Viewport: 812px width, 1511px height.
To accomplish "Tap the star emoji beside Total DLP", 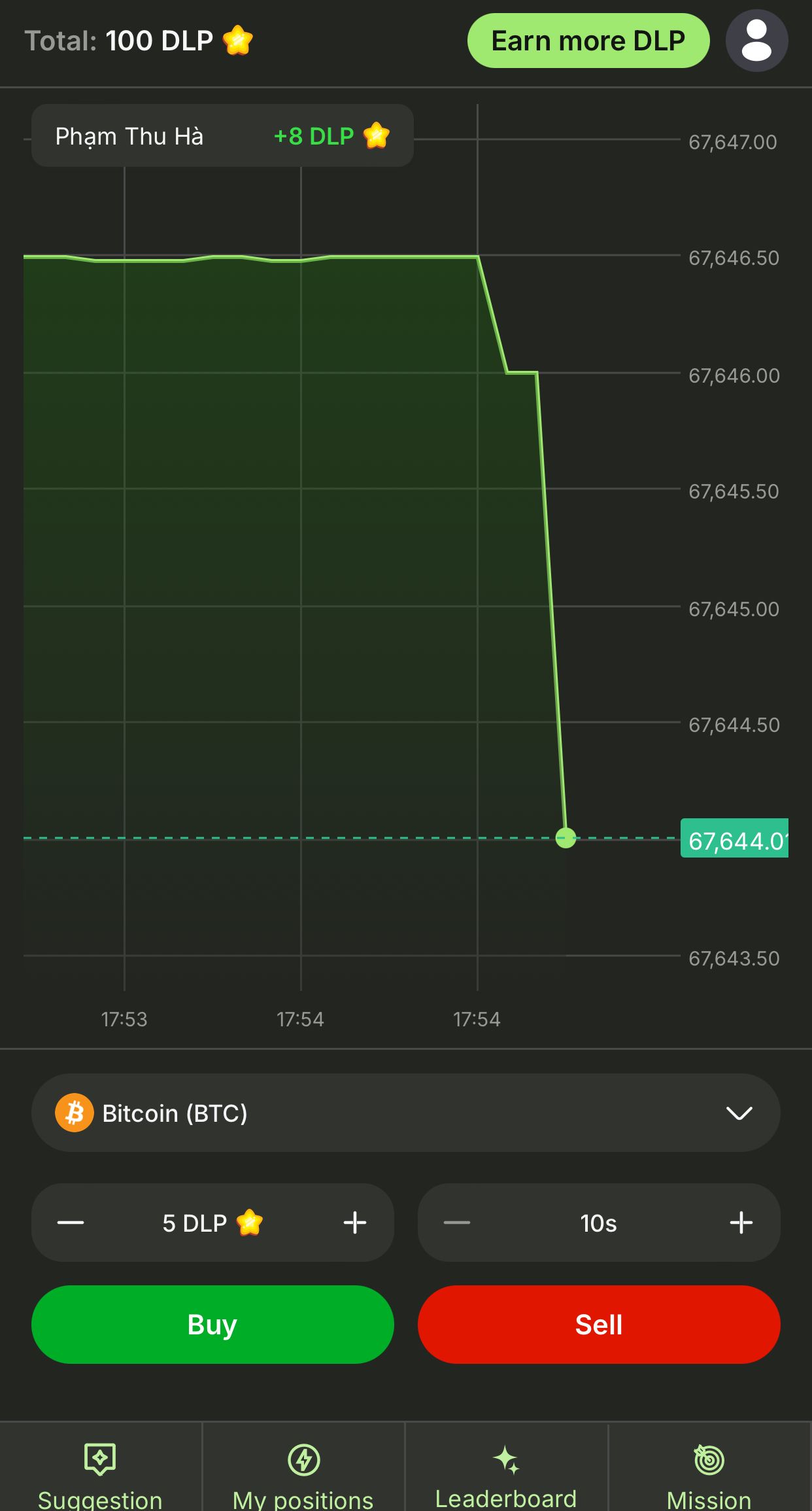I will [238, 41].
